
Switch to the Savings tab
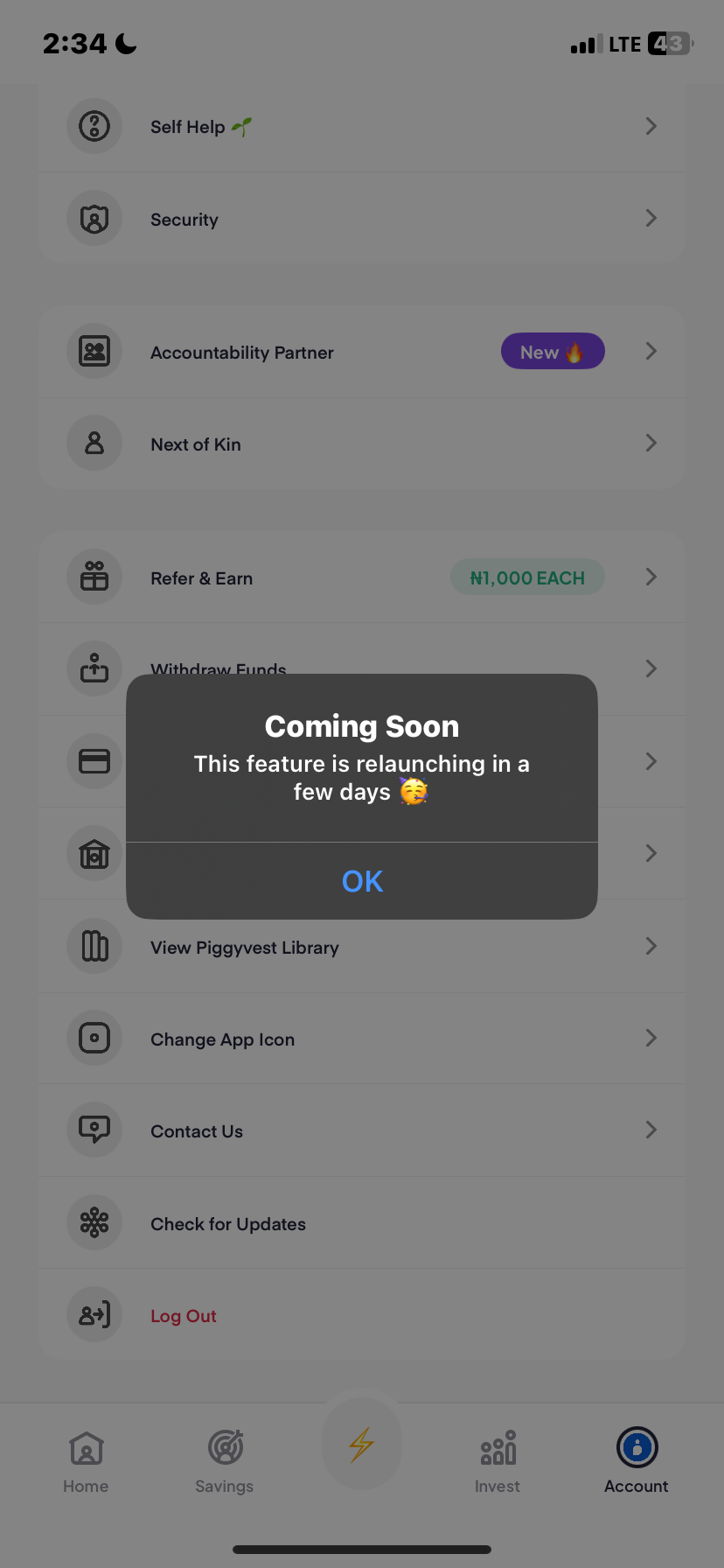[x=225, y=1460]
